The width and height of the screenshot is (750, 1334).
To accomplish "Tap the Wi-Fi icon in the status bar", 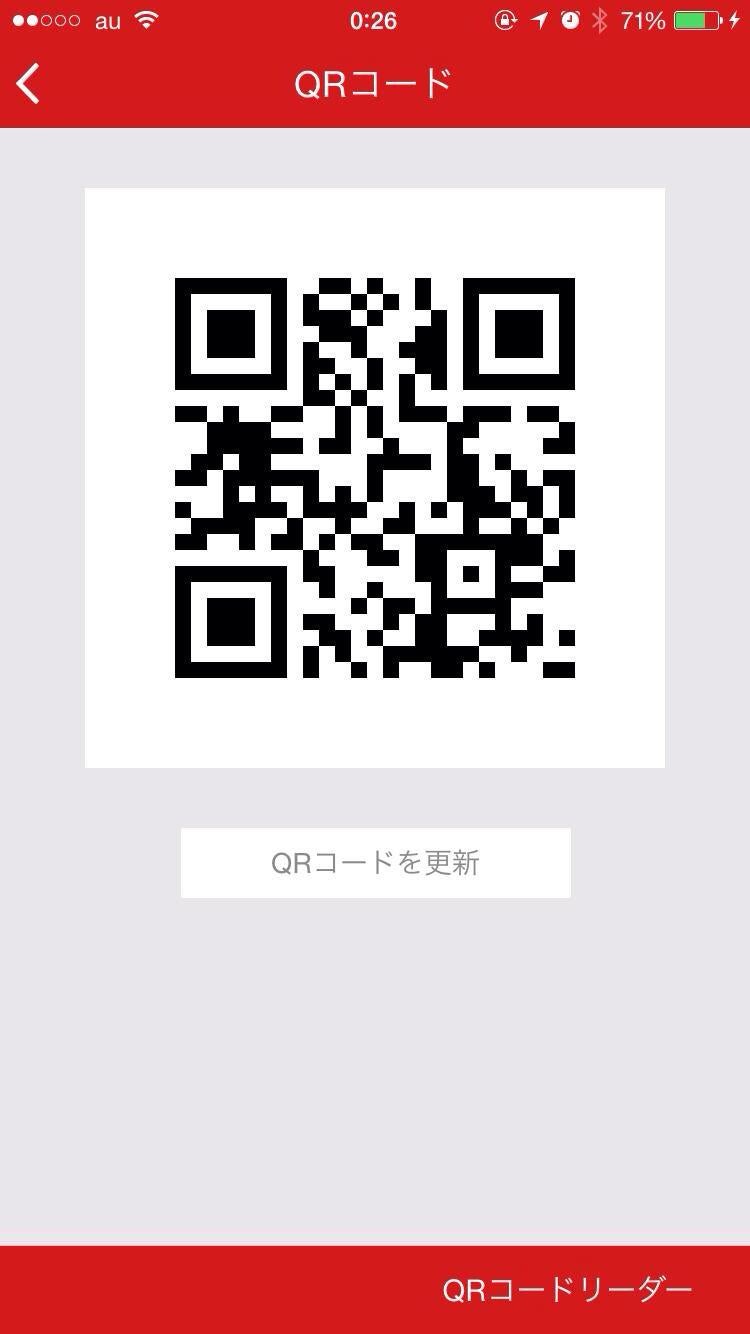I will tap(147, 19).
